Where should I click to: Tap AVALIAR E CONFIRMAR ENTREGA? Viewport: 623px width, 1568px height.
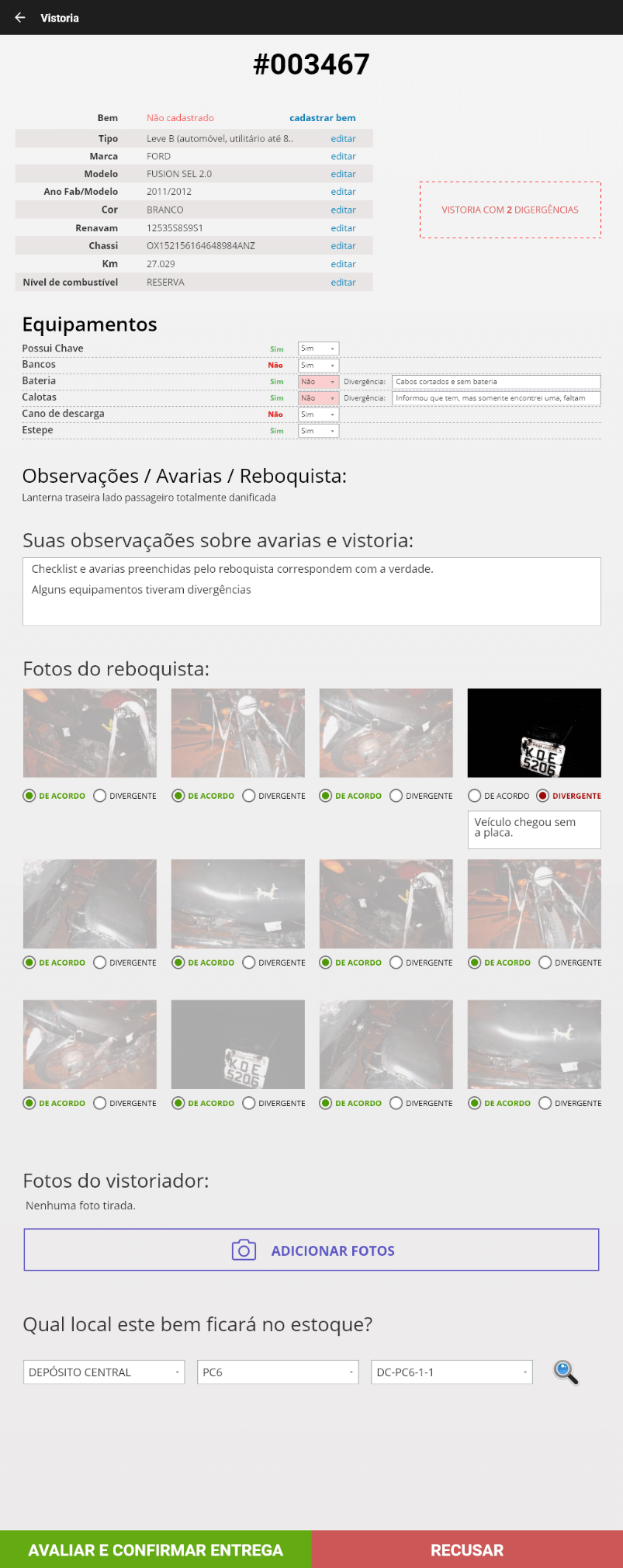[155, 1549]
